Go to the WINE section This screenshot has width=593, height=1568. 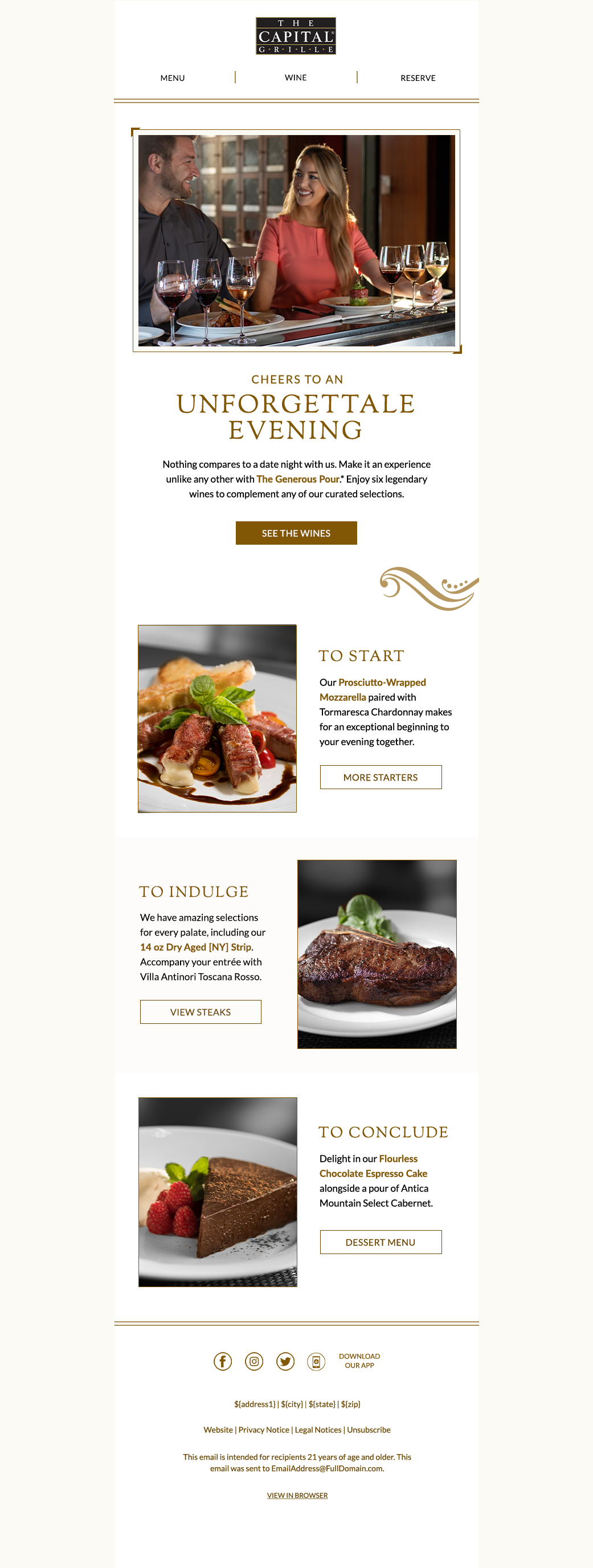[296, 77]
